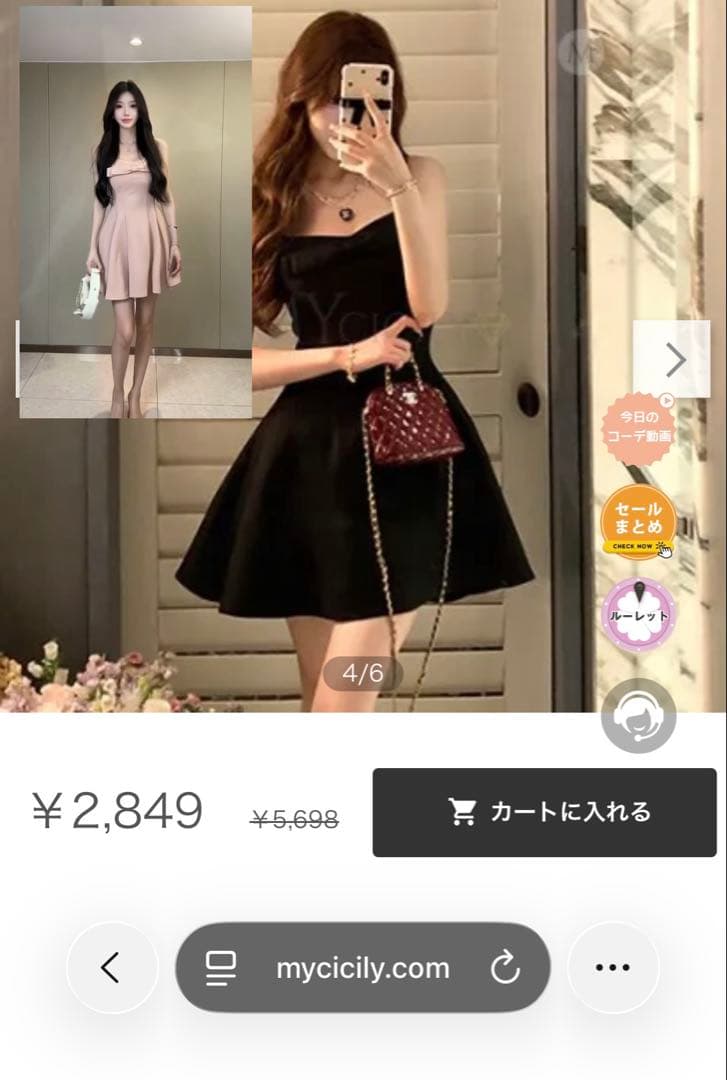Open the セールまとめ sale roundup

click(637, 521)
